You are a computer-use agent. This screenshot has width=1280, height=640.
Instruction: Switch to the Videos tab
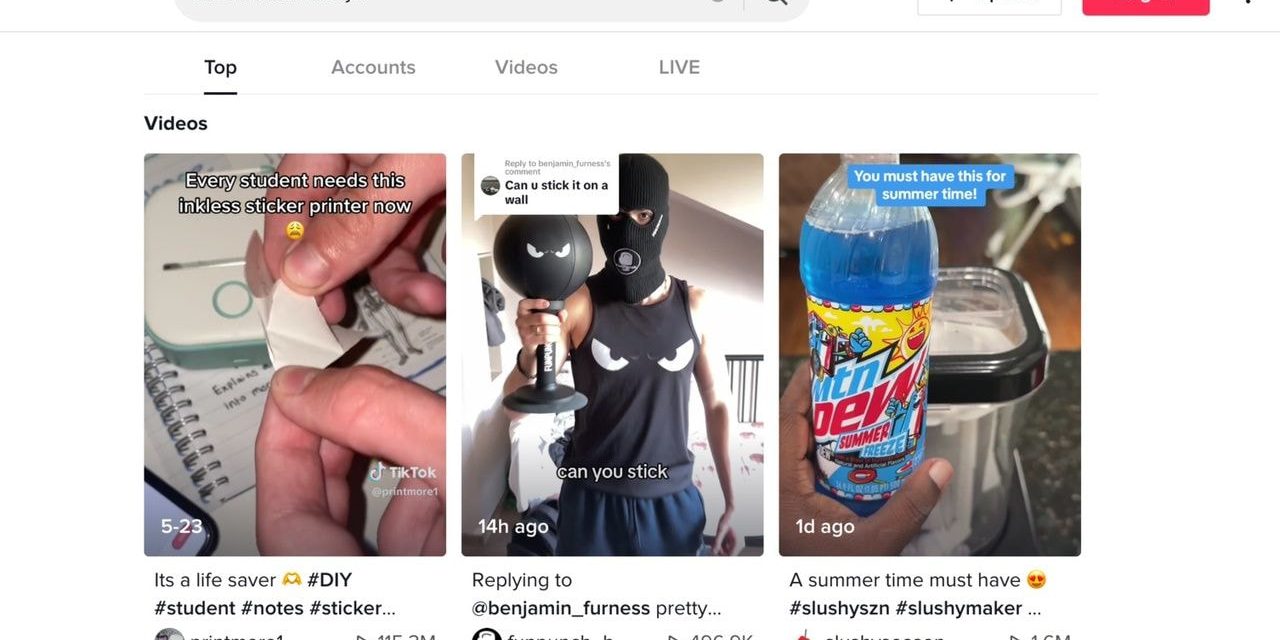click(x=526, y=67)
